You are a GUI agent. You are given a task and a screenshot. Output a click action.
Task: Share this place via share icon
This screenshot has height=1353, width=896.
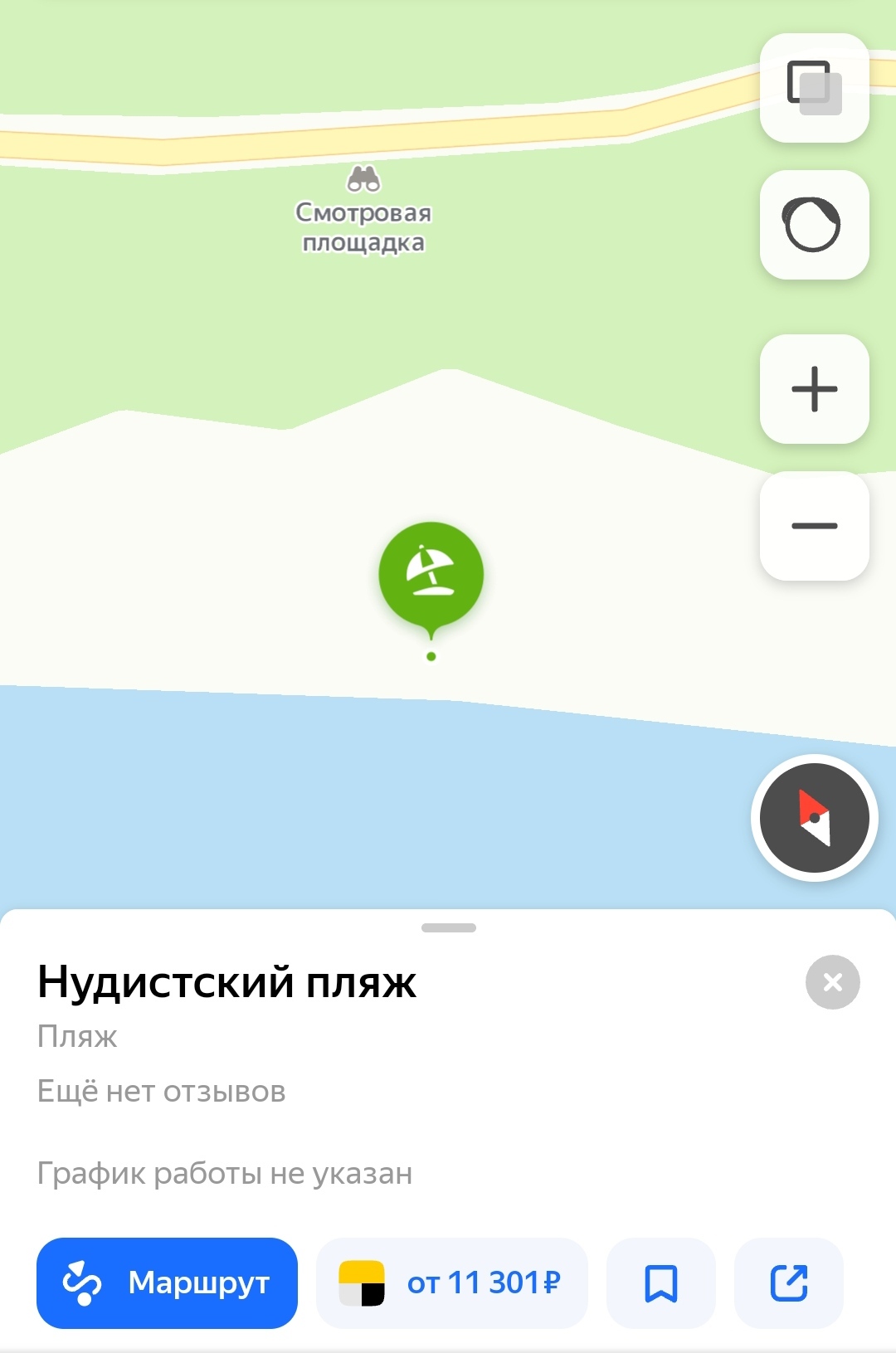tap(788, 1282)
